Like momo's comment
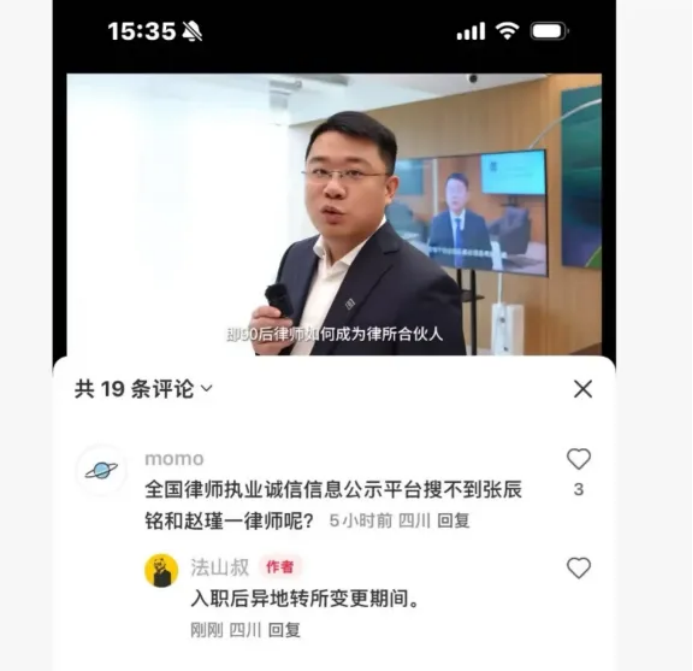This screenshot has width=693, height=671. click(x=578, y=460)
